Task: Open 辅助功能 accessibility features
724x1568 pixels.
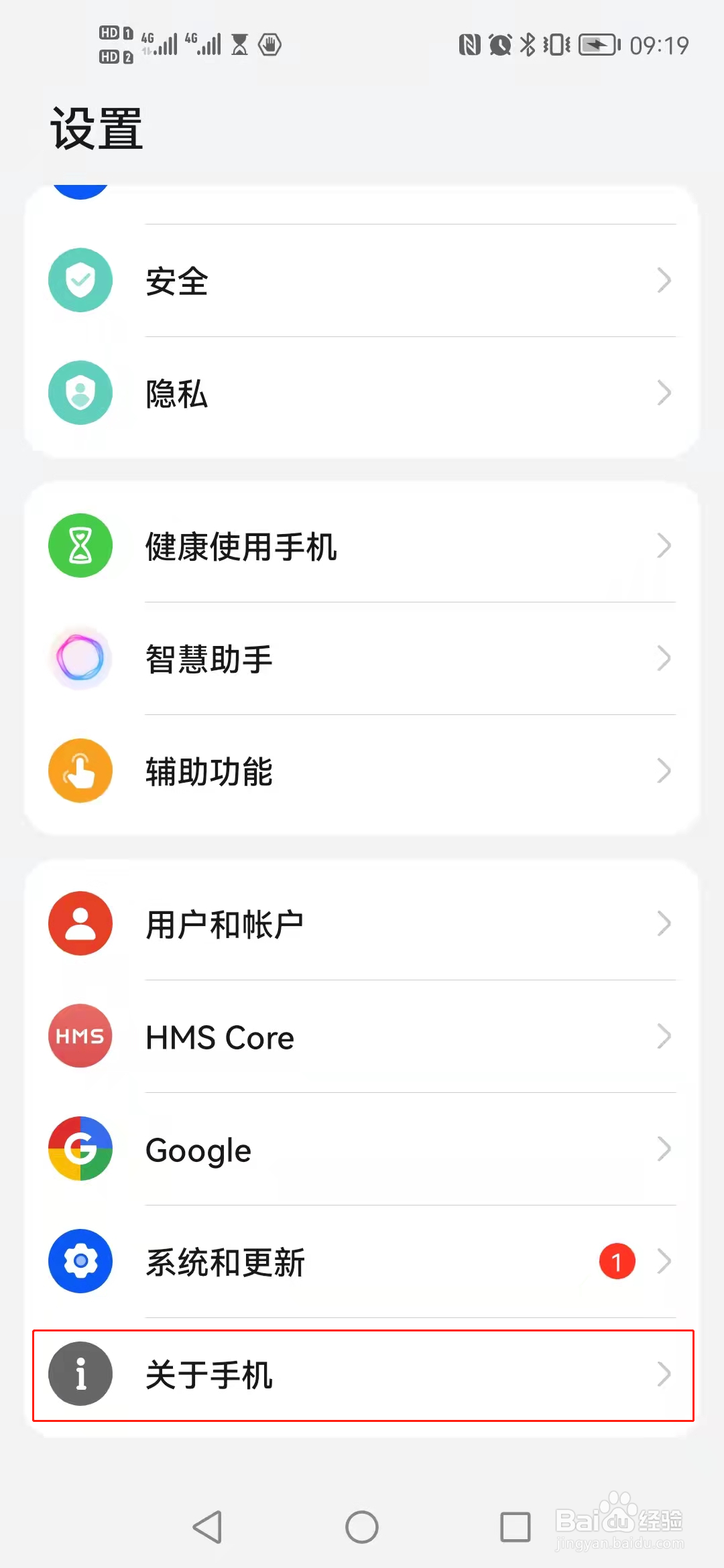Action: click(x=362, y=771)
